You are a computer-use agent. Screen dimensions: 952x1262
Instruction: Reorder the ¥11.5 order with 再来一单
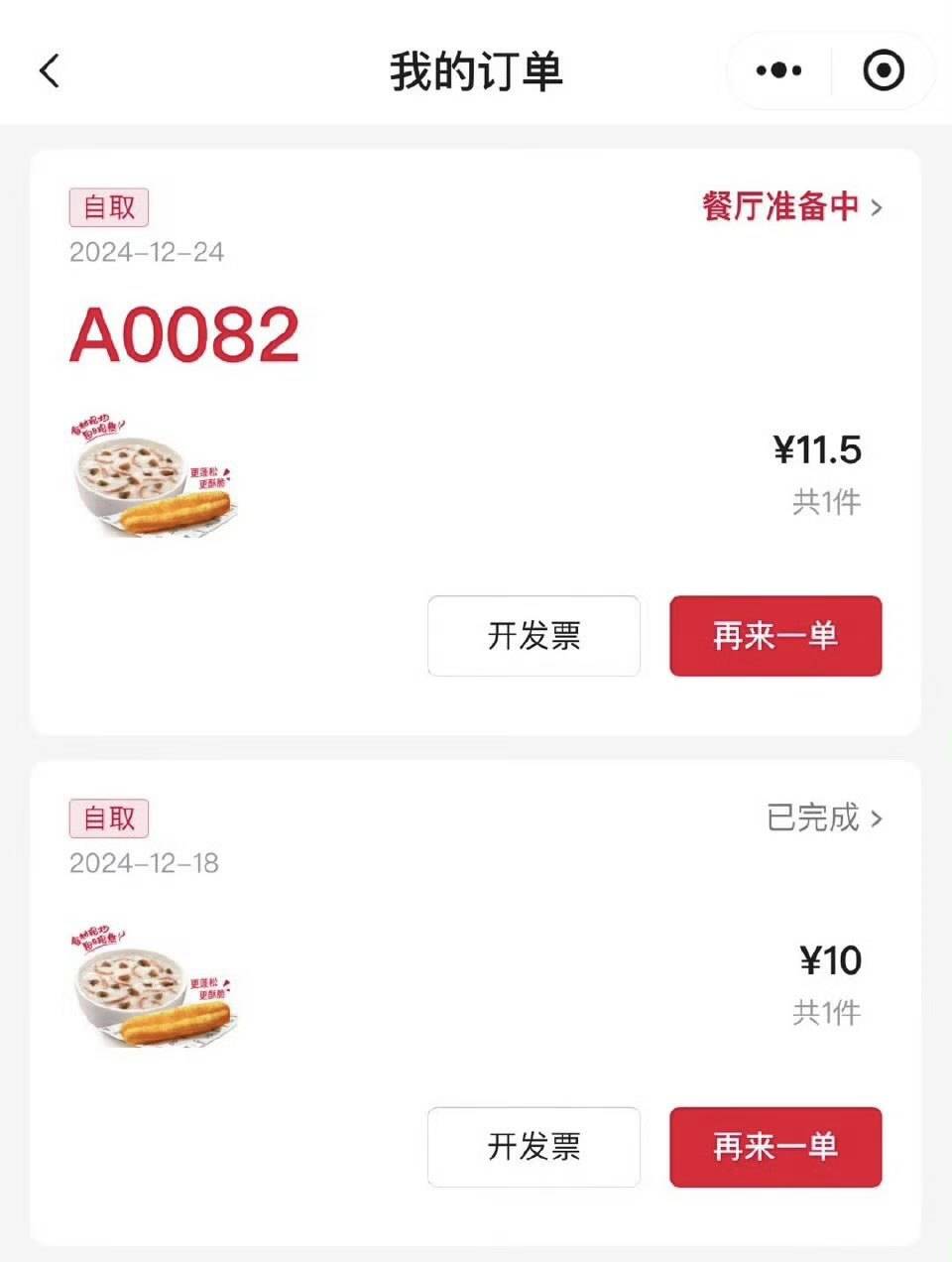pos(775,636)
